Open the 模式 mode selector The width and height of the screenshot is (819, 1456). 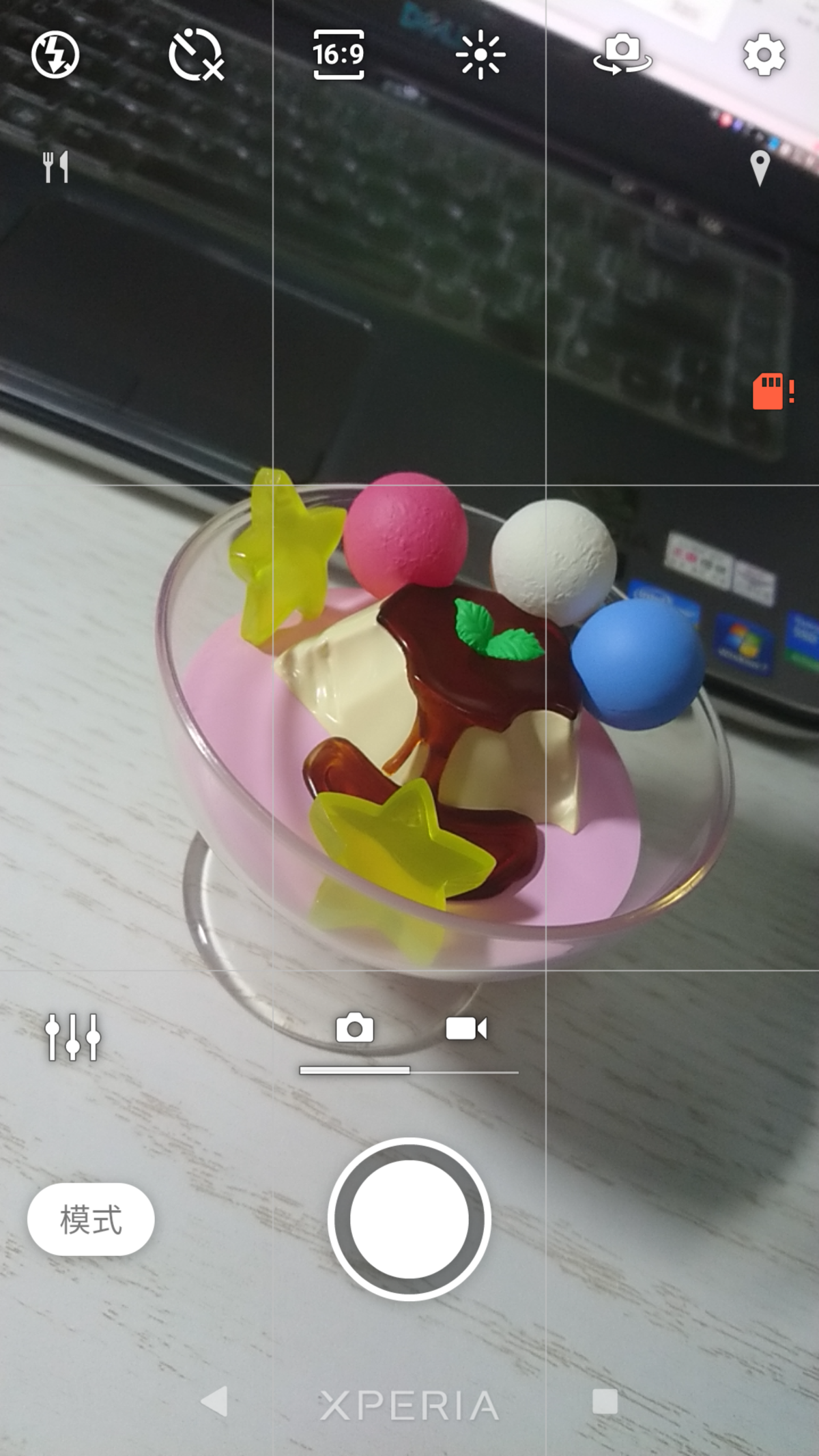pos(91,1219)
